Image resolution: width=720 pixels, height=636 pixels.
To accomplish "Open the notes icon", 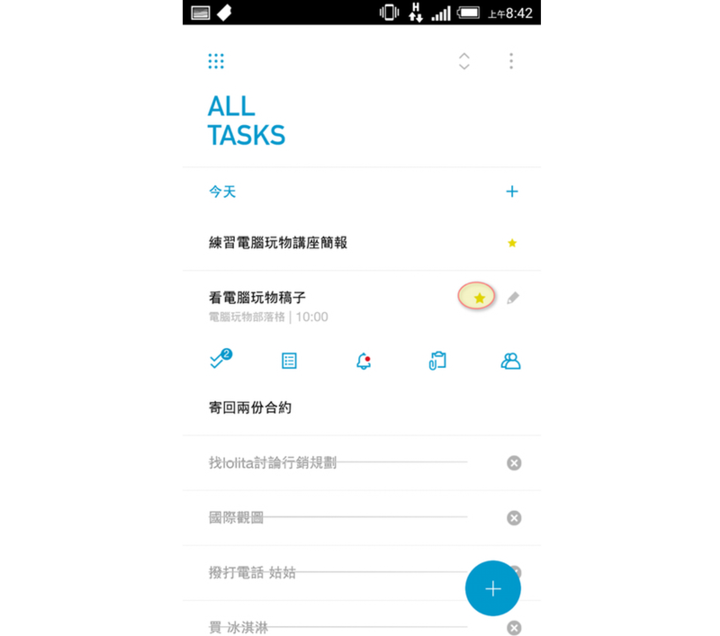I will (x=289, y=361).
